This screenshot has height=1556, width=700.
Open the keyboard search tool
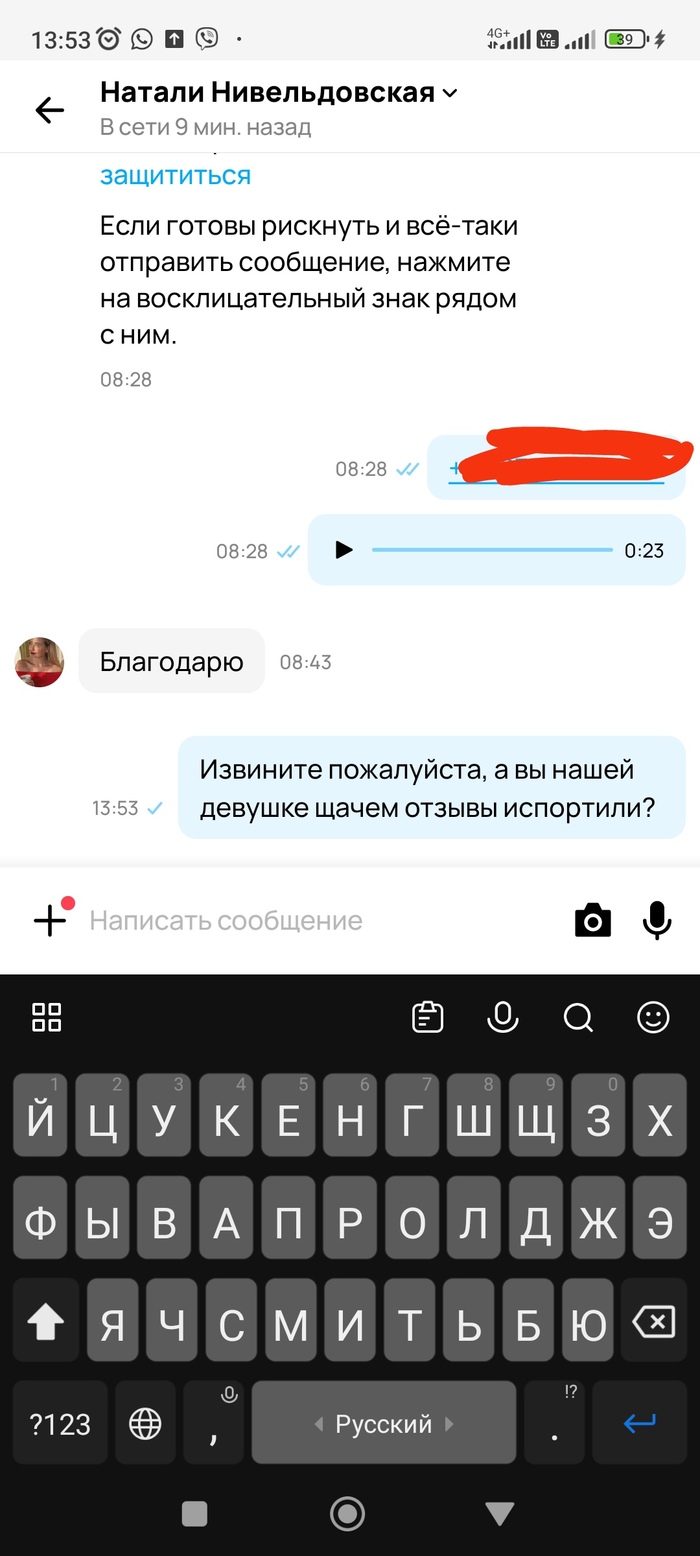[x=578, y=1017]
